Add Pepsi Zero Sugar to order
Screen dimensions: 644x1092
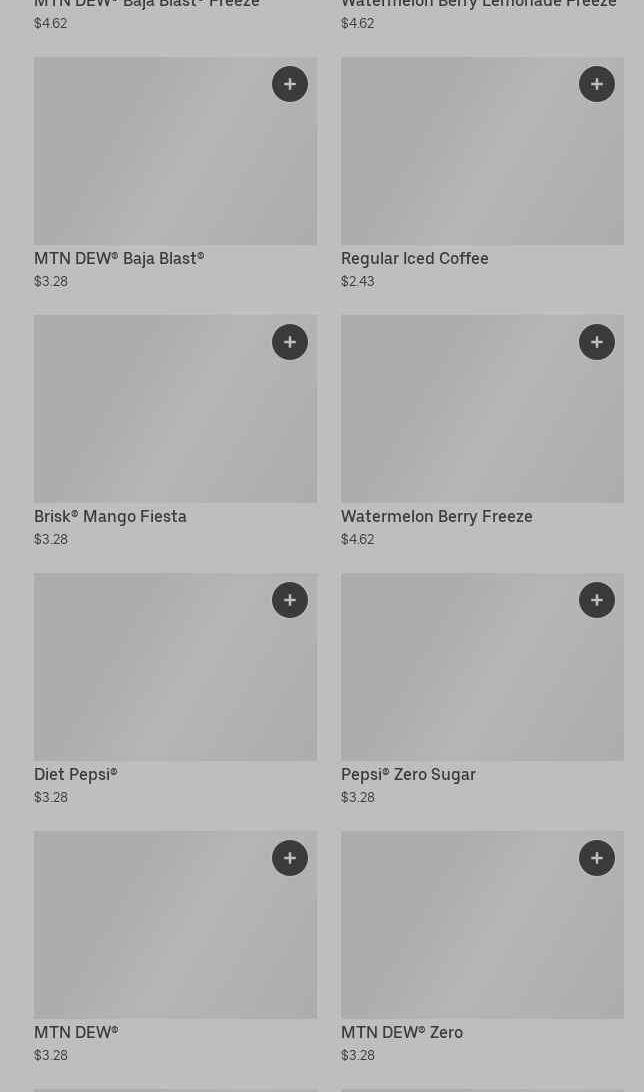pos(597,600)
